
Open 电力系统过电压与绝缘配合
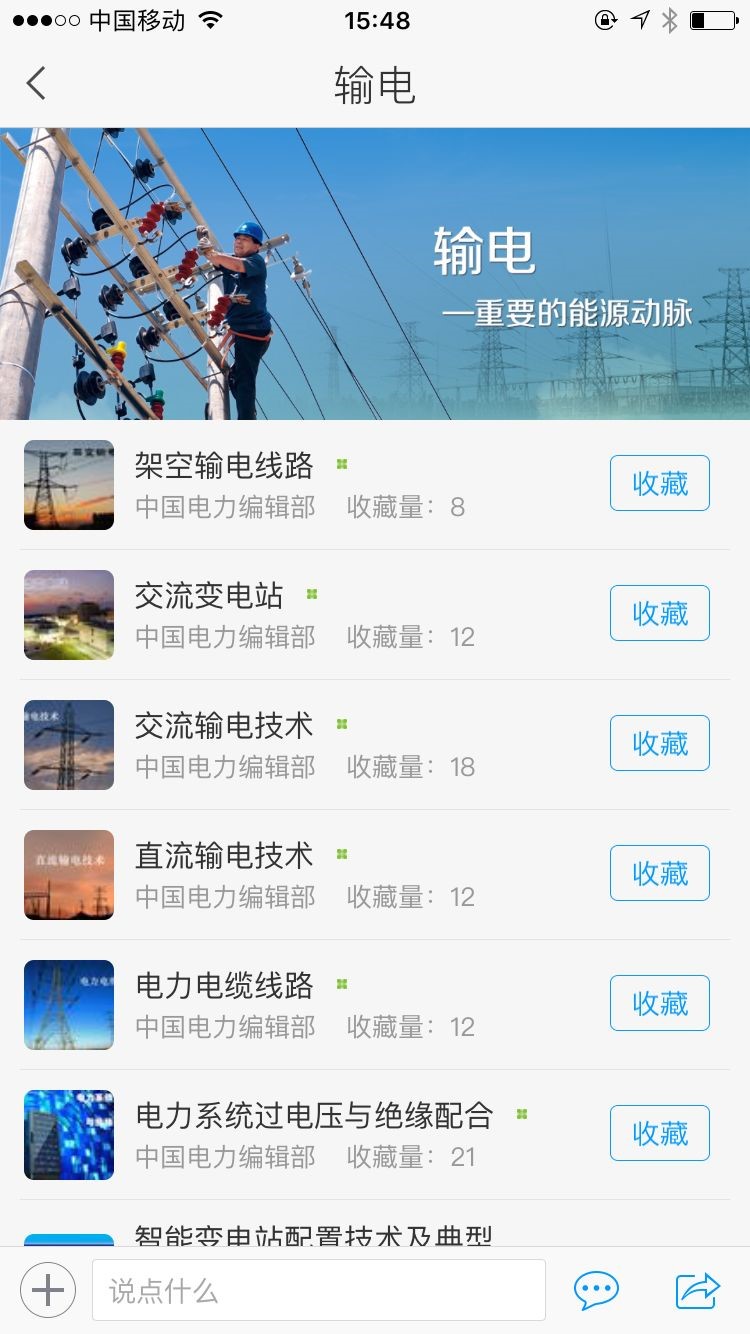point(314,1116)
